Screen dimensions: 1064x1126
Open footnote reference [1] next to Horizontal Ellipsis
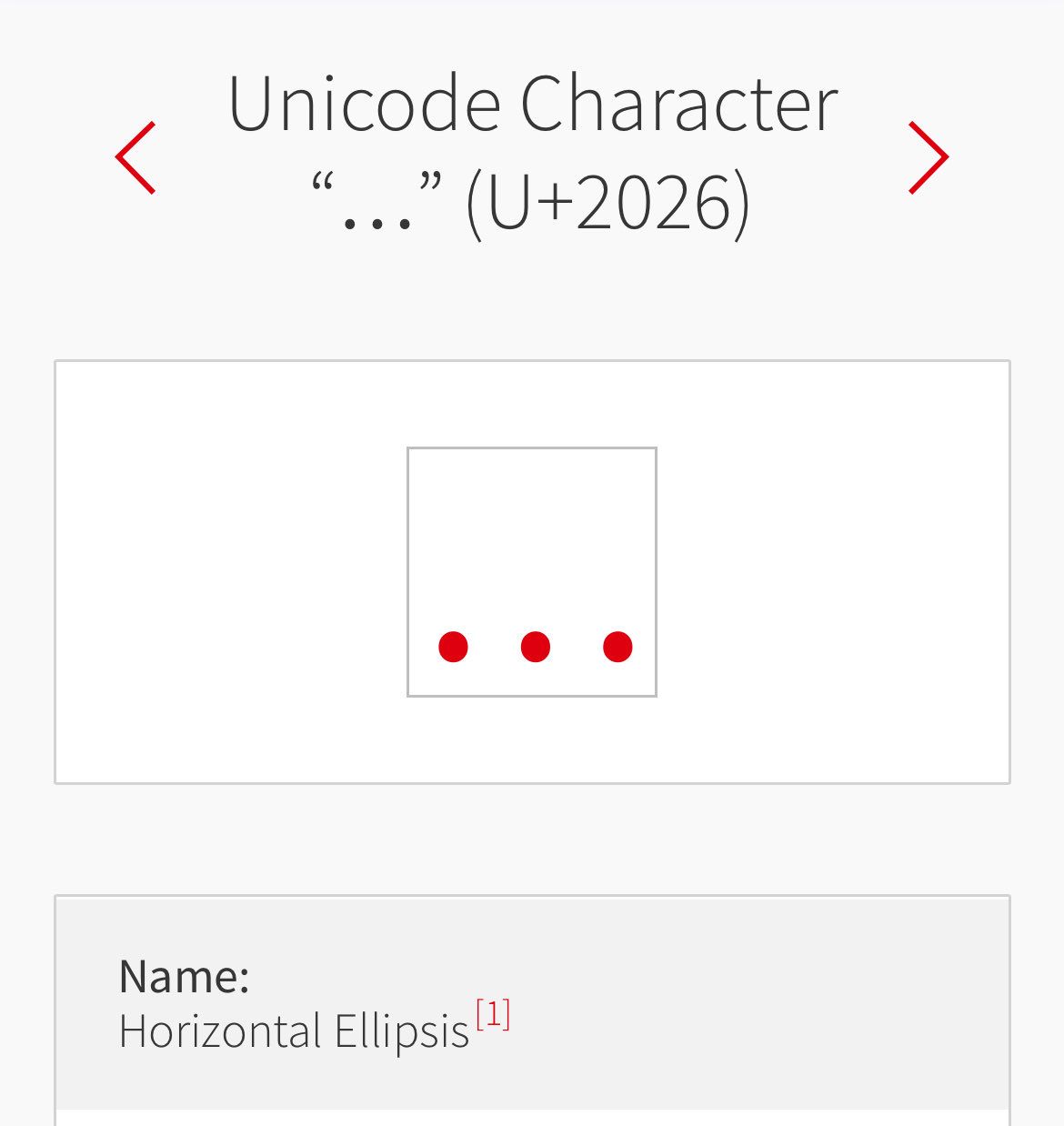[491, 1014]
